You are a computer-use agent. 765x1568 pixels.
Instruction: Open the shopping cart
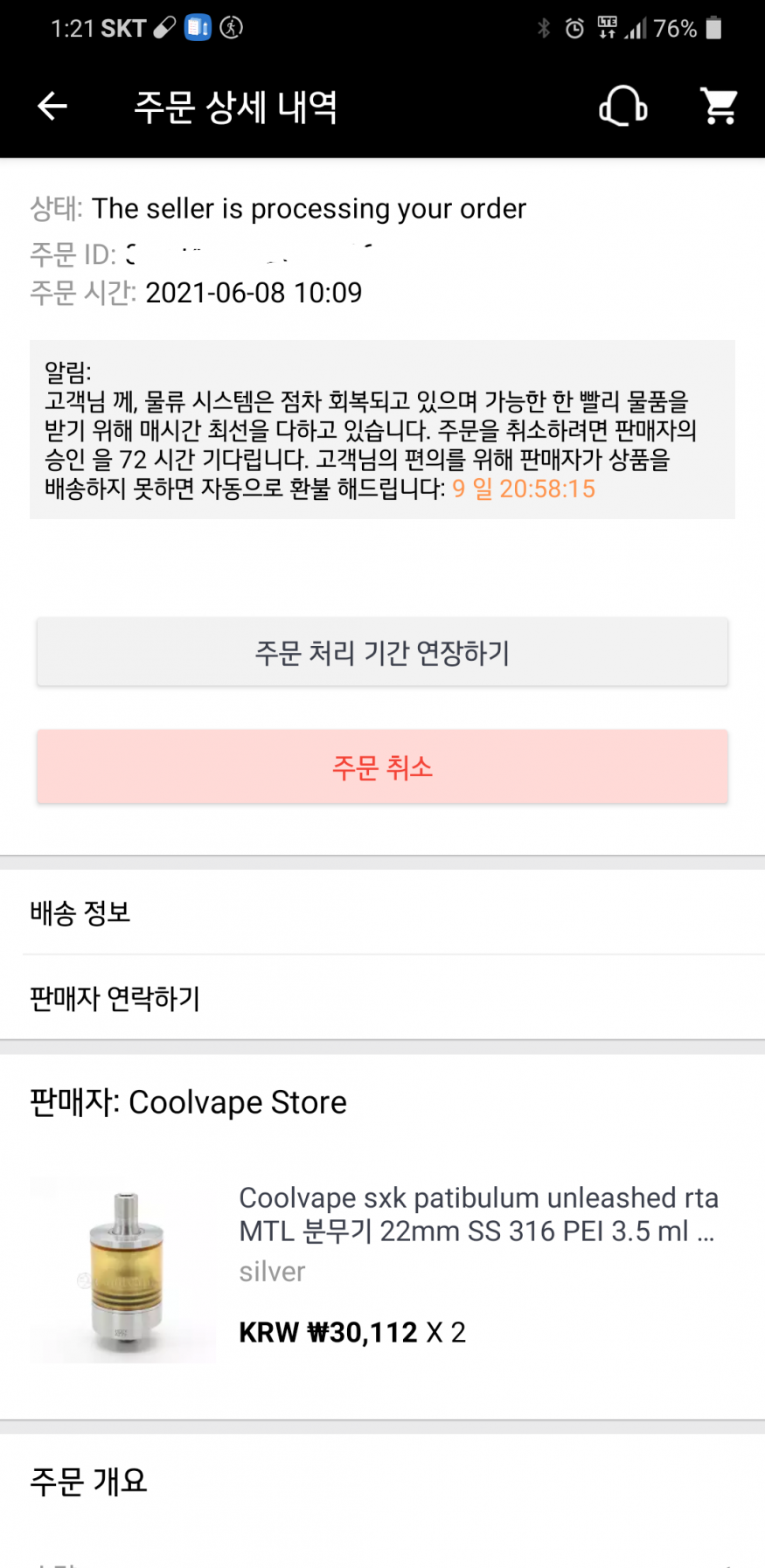tap(719, 107)
